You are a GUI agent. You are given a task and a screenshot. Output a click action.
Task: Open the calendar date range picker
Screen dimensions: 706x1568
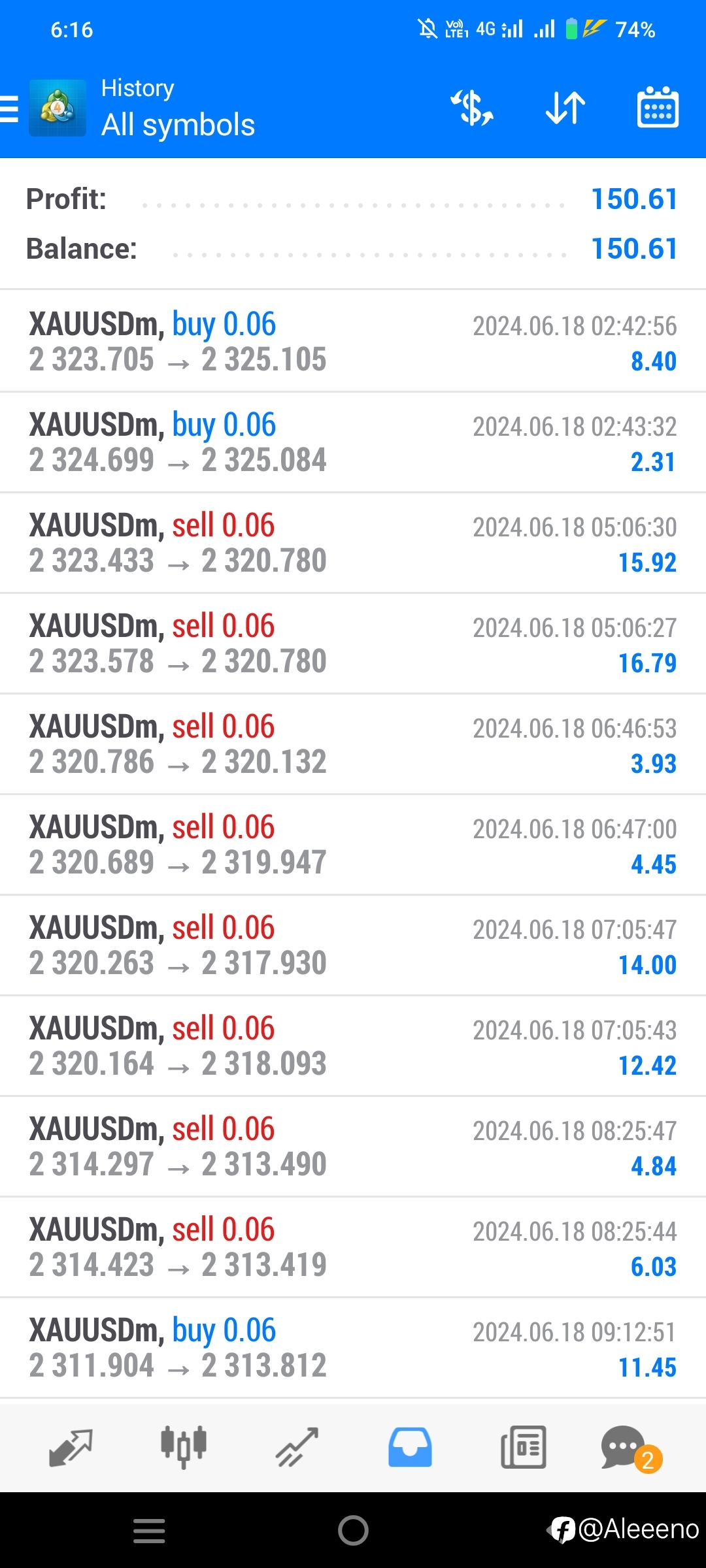[x=658, y=107]
